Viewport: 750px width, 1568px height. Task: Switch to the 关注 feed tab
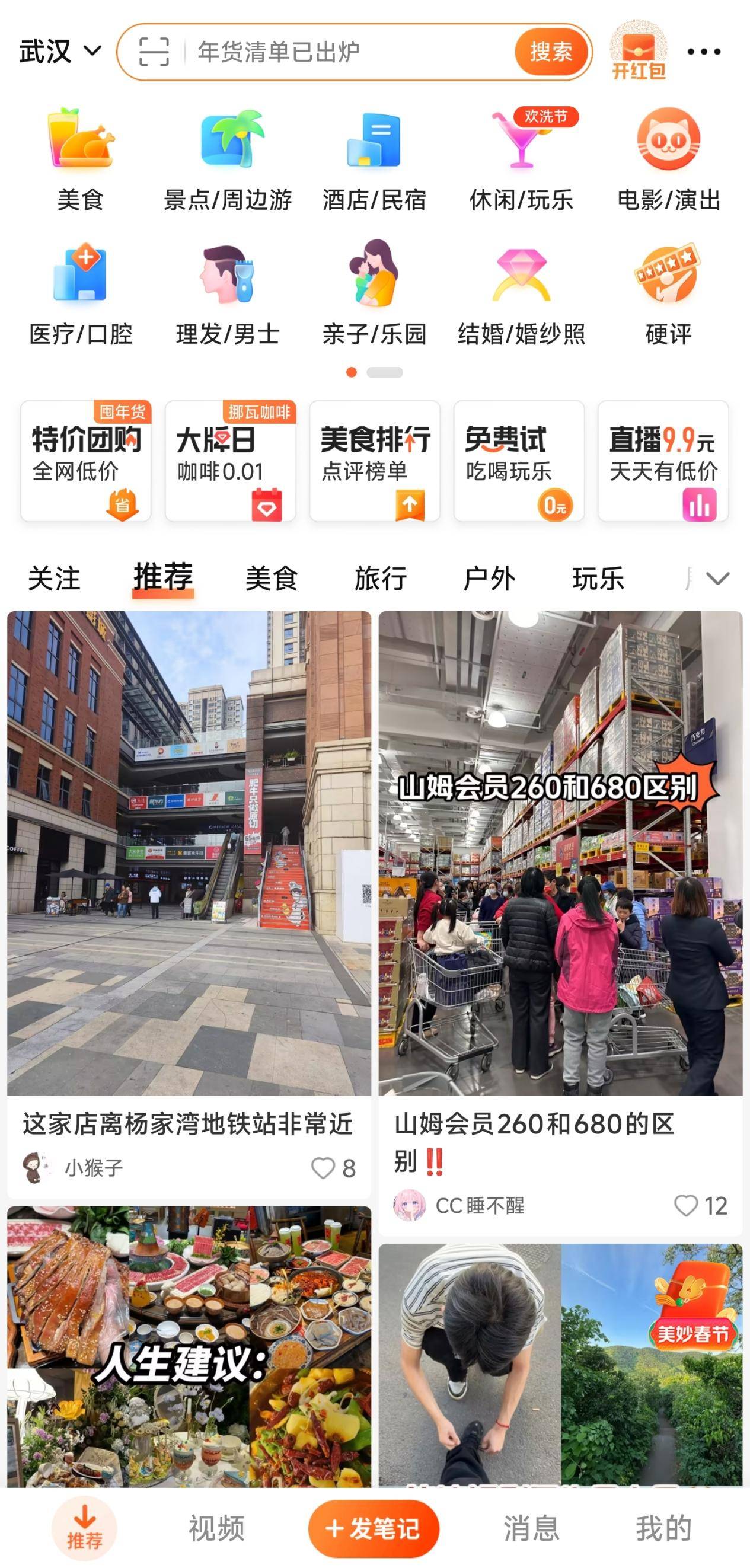click(54, 577)
